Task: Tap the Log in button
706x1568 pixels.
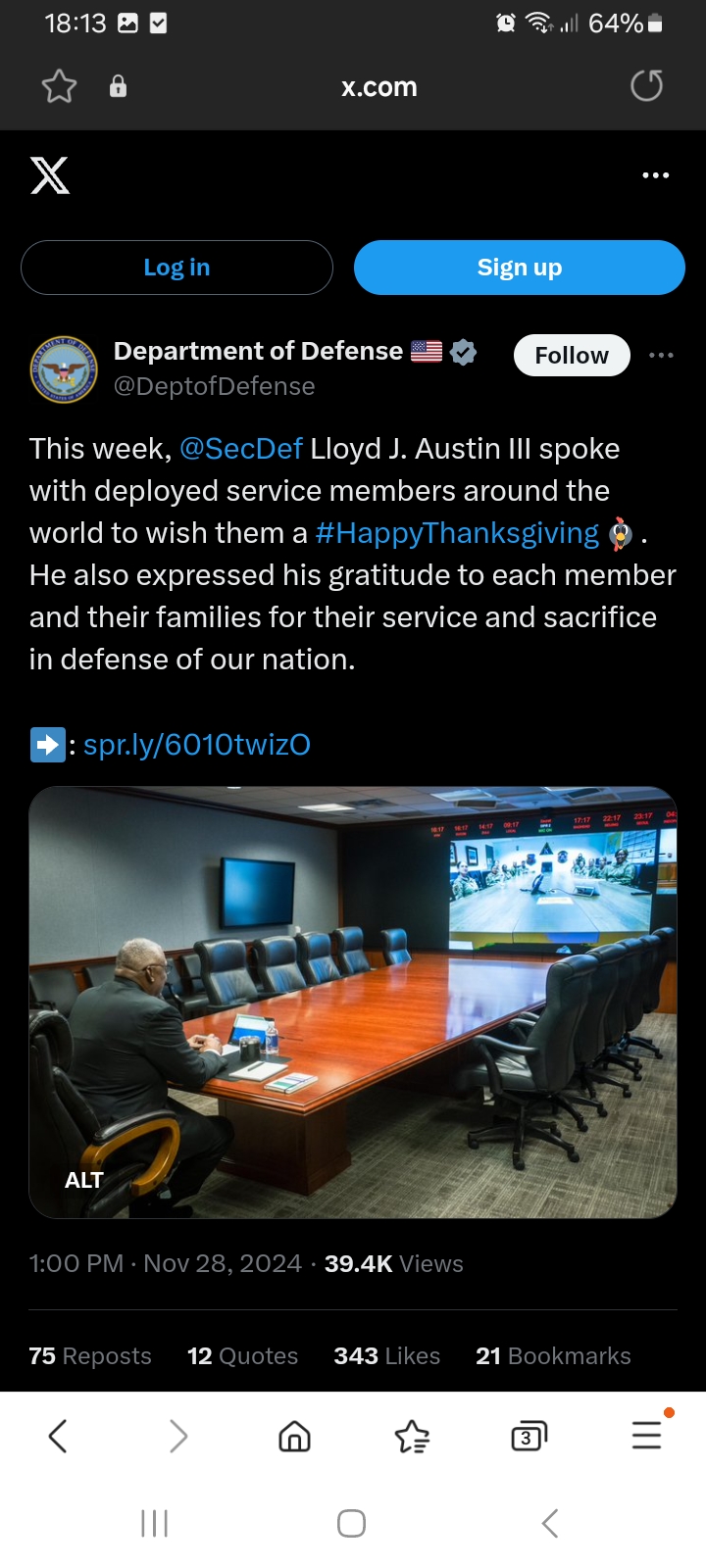Action: pos(176,268)
